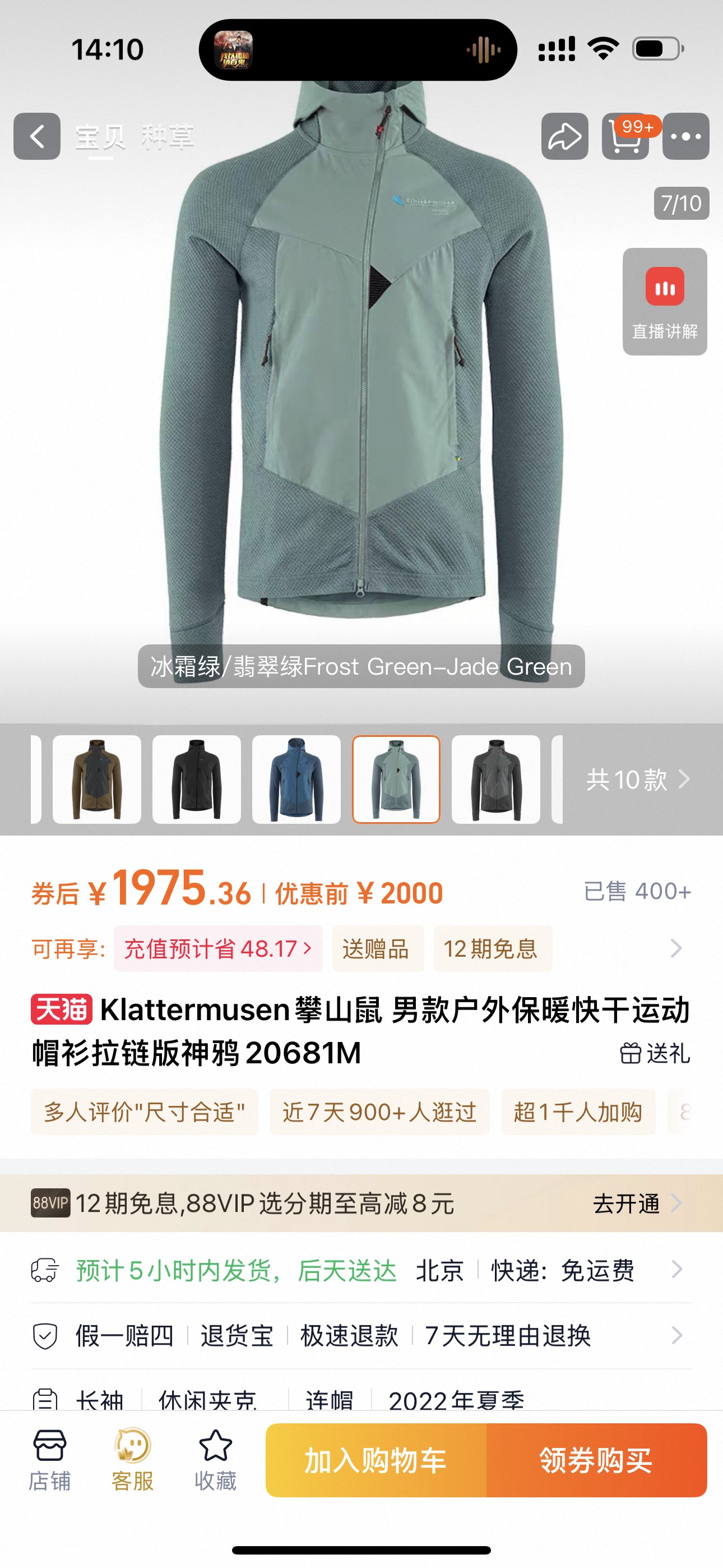This screenshot has height=1568, width=723.
Task: Open the 假一赔四 guarantee row
Action: (x=361, y=1335)
